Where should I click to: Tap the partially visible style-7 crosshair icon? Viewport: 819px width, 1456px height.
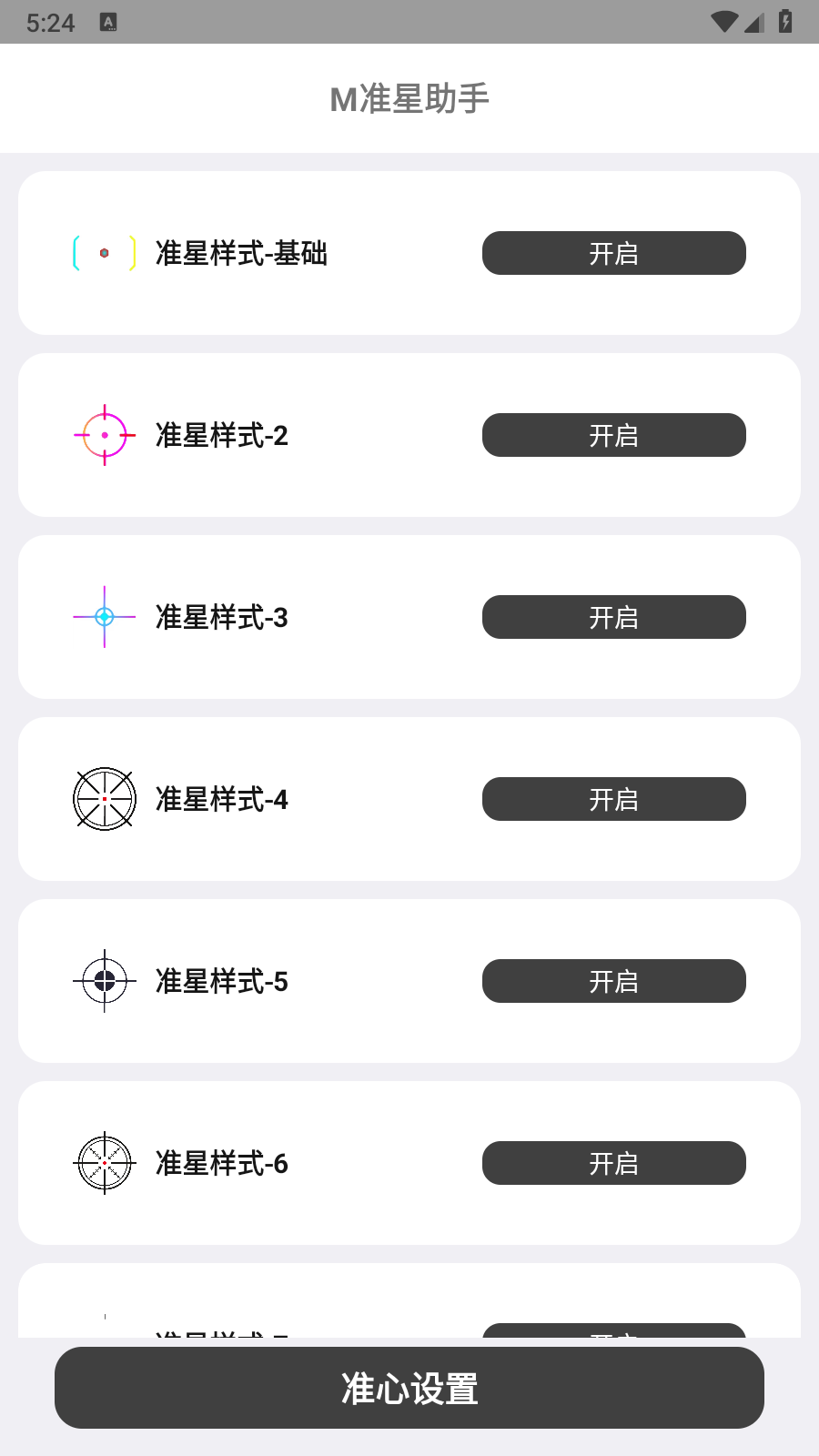coord(104,1319)
